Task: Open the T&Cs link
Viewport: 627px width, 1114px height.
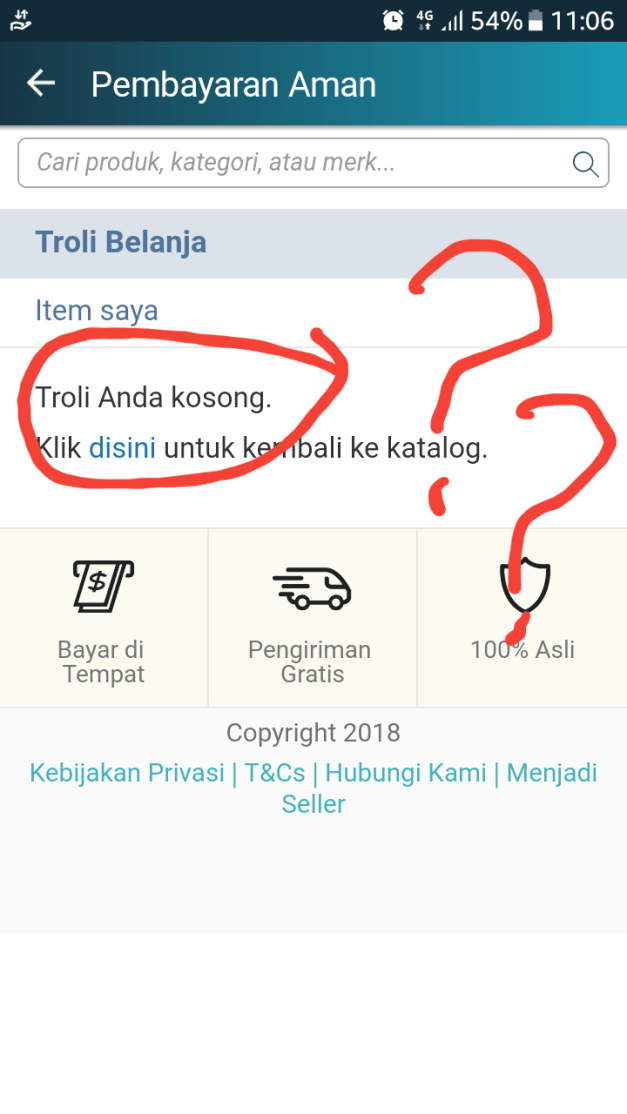Action: [275, 773]
